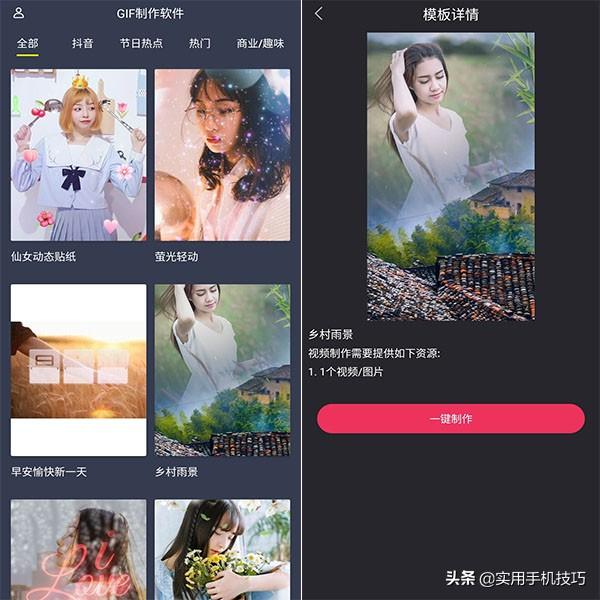Image resolution: width=600 pixels, height=600 pixels.
Task: Open the 节日热点 tab
Action: click(x=140, y=44)
